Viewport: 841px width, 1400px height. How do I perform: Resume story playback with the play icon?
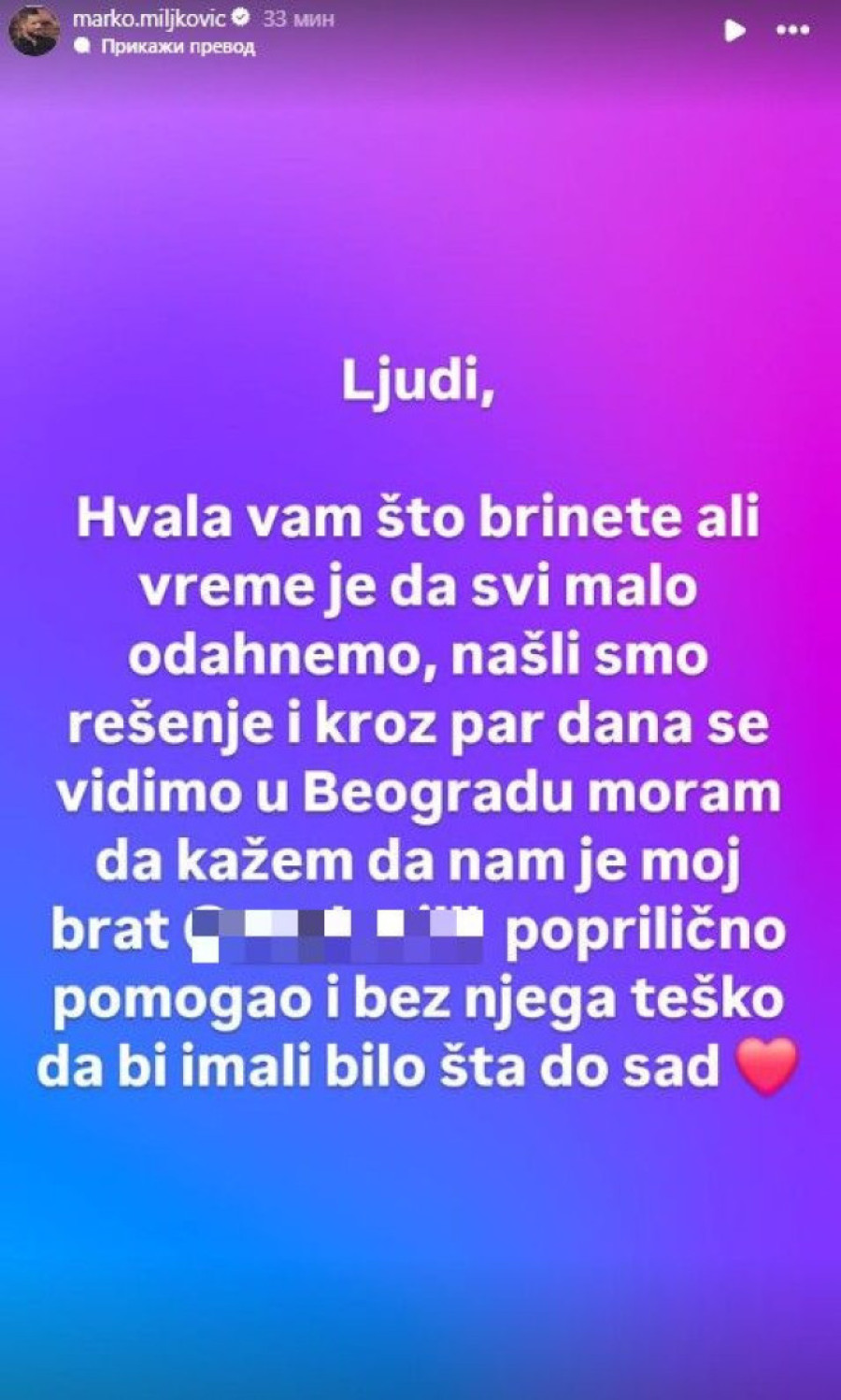tap(735, 31)
